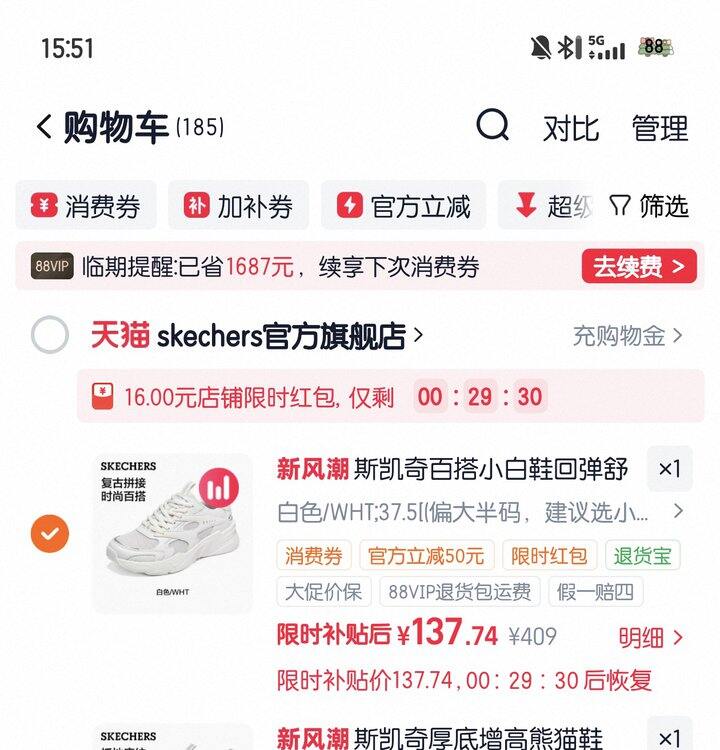Select all items from skechers官方旗舰店

[50, 335]
